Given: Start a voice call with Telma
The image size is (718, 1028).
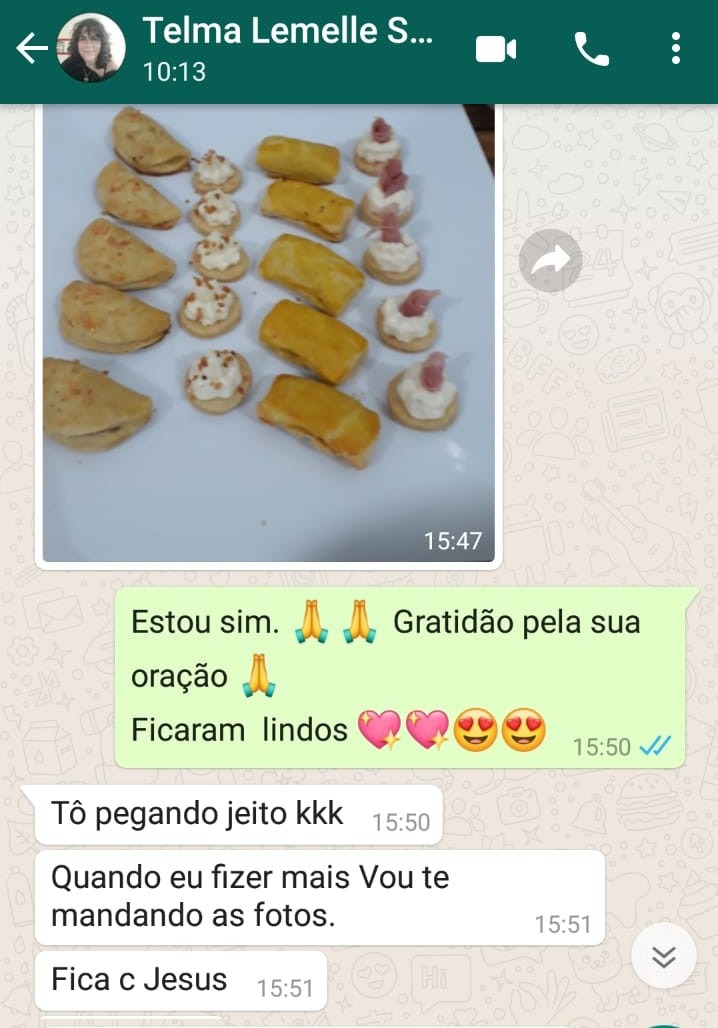Looking at the screenshot, I should pos(591,48).
